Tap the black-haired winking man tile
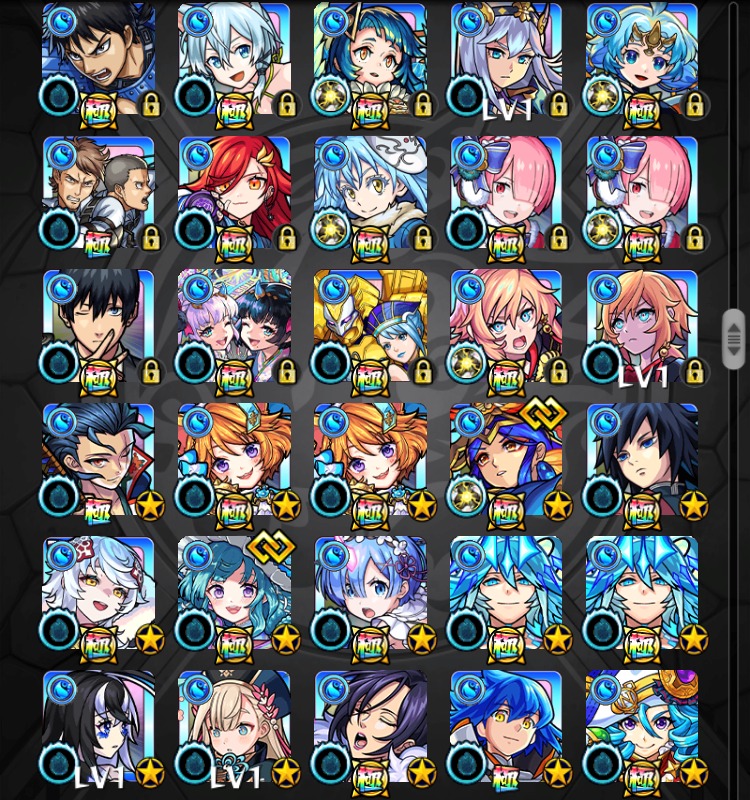Image resolution: width=750 pixels, height=800 pixels. pos(98,326)
